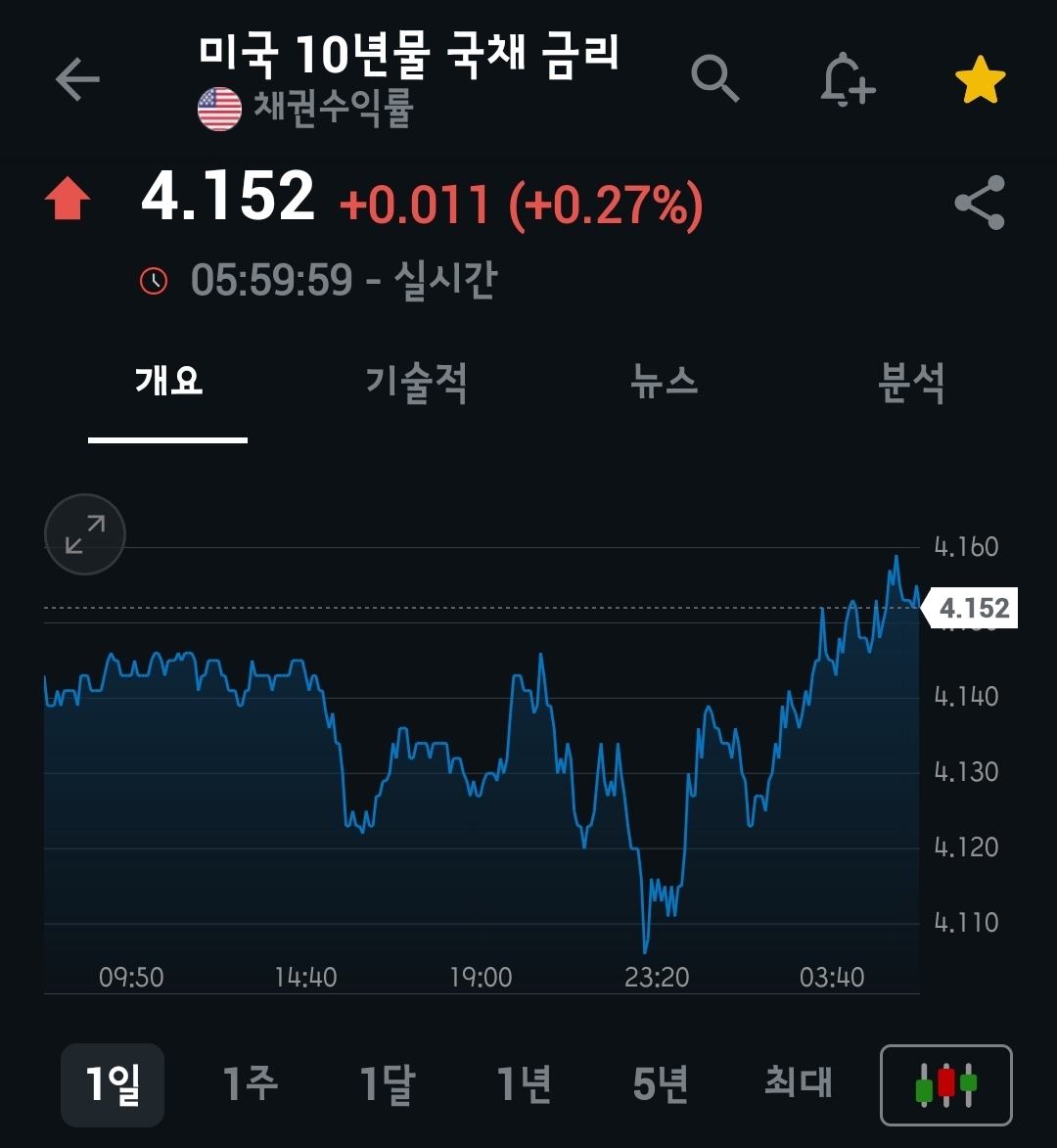
Task: Expand the chart to fullscreen
Action: pyautogui.click(x=85, y=534)
